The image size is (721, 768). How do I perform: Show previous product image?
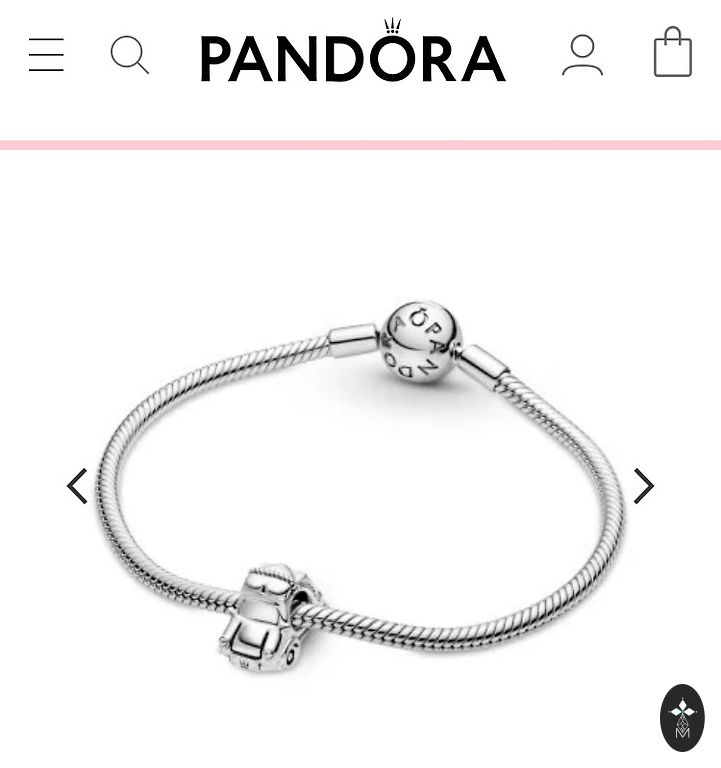77,486
